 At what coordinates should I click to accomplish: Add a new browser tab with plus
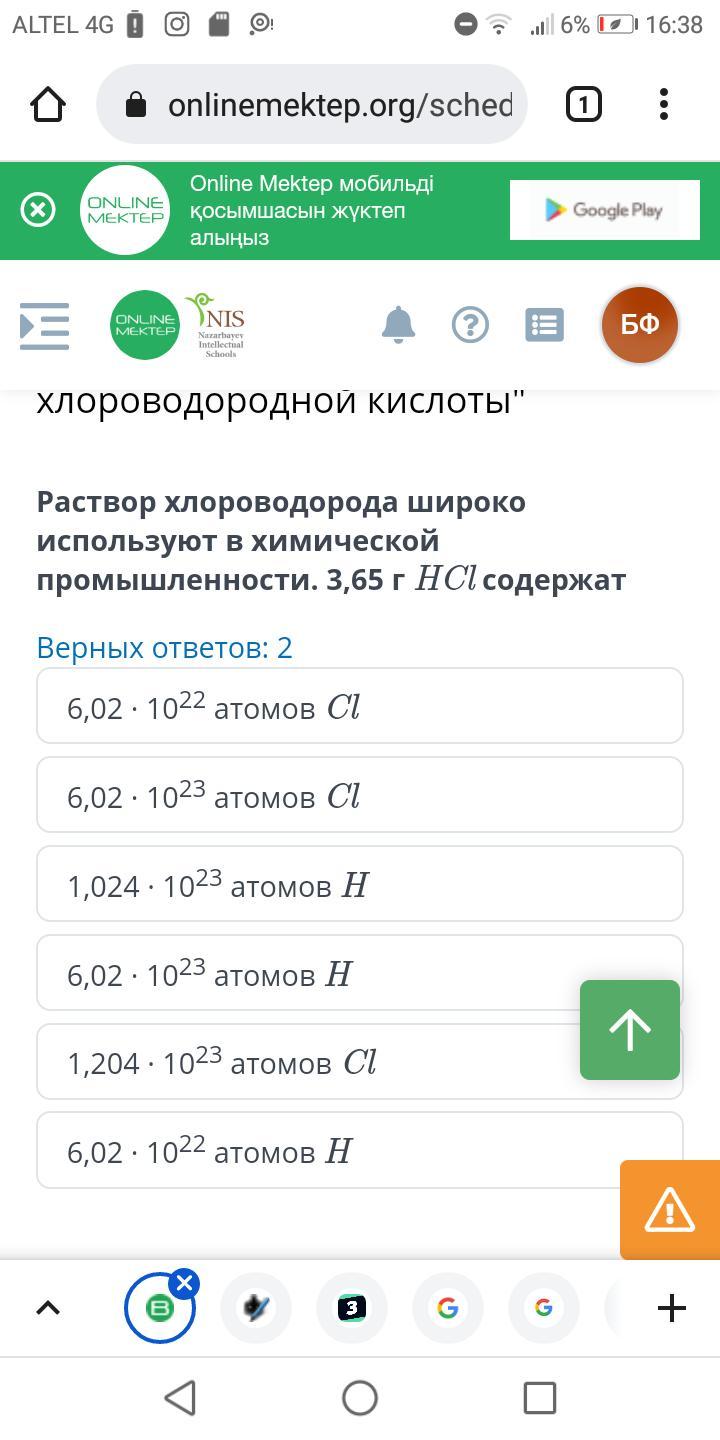[672, 1308]
